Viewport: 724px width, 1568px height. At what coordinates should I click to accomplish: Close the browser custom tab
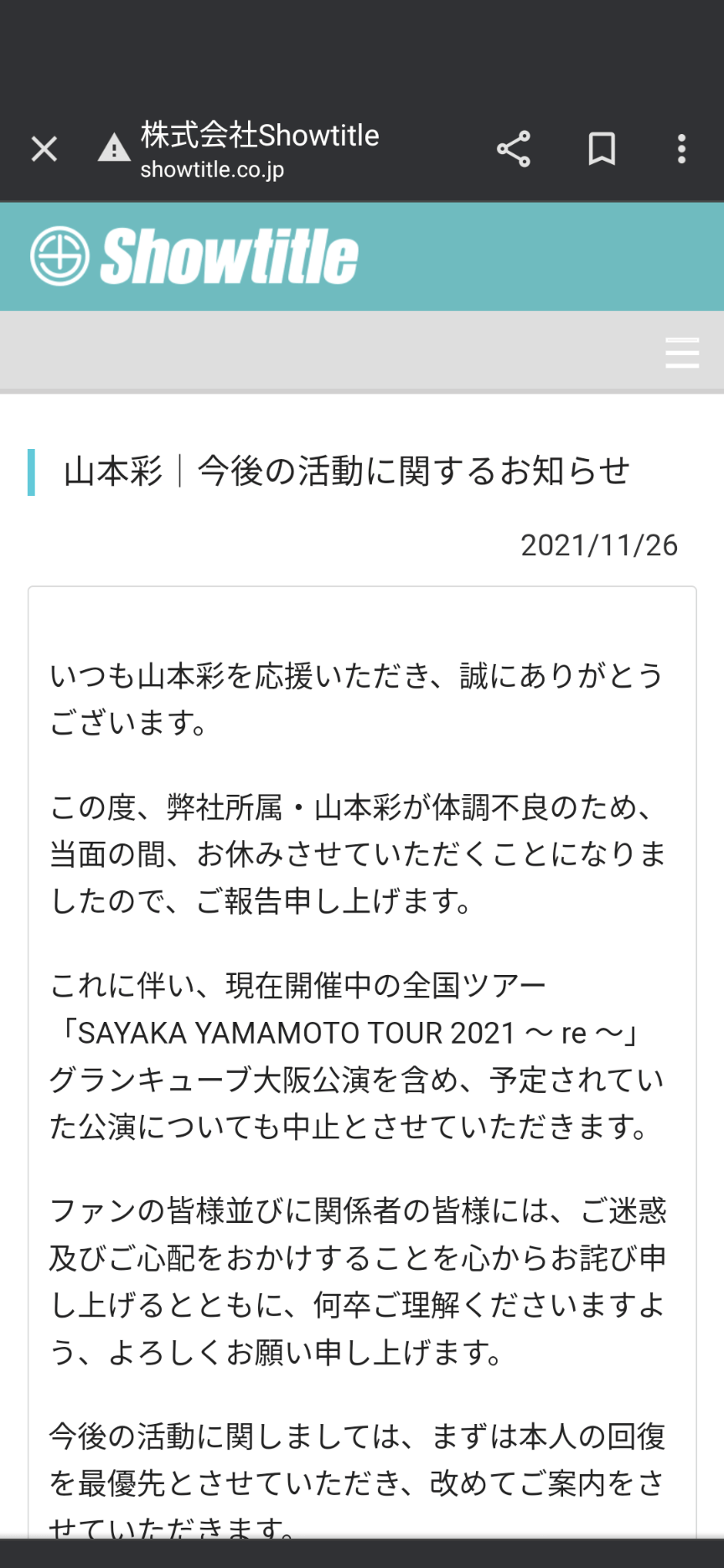pos(44,150)
